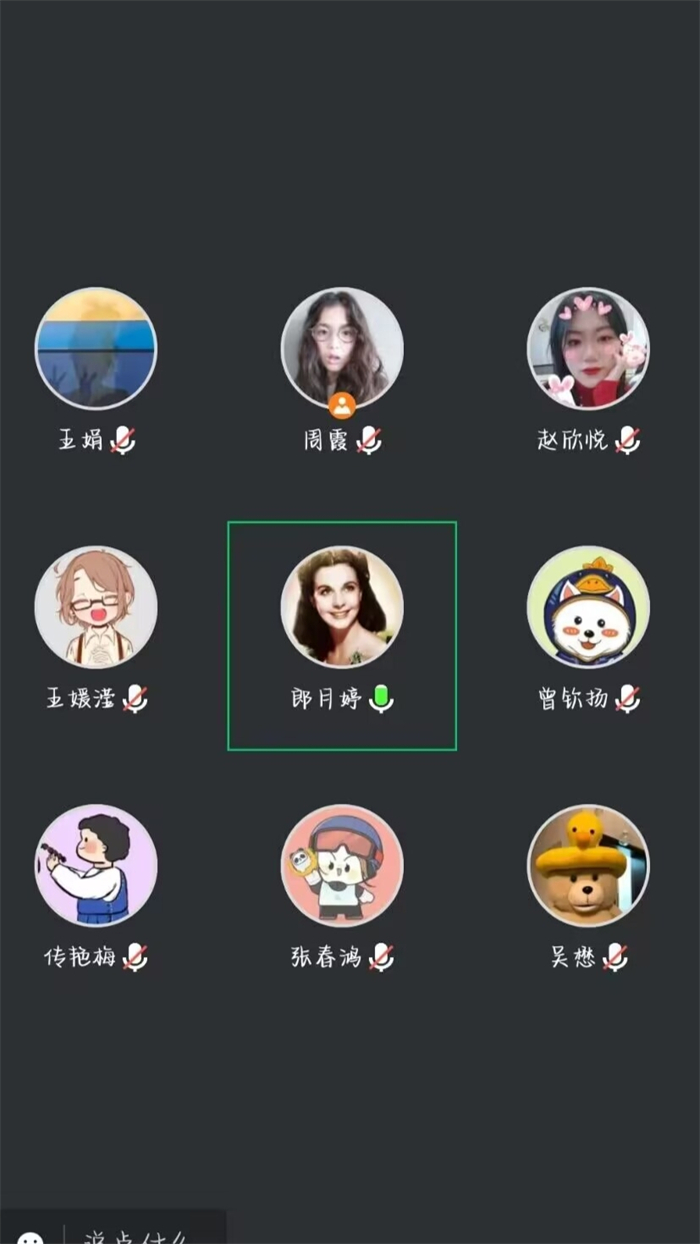Open participant 传艳梅

96,866
